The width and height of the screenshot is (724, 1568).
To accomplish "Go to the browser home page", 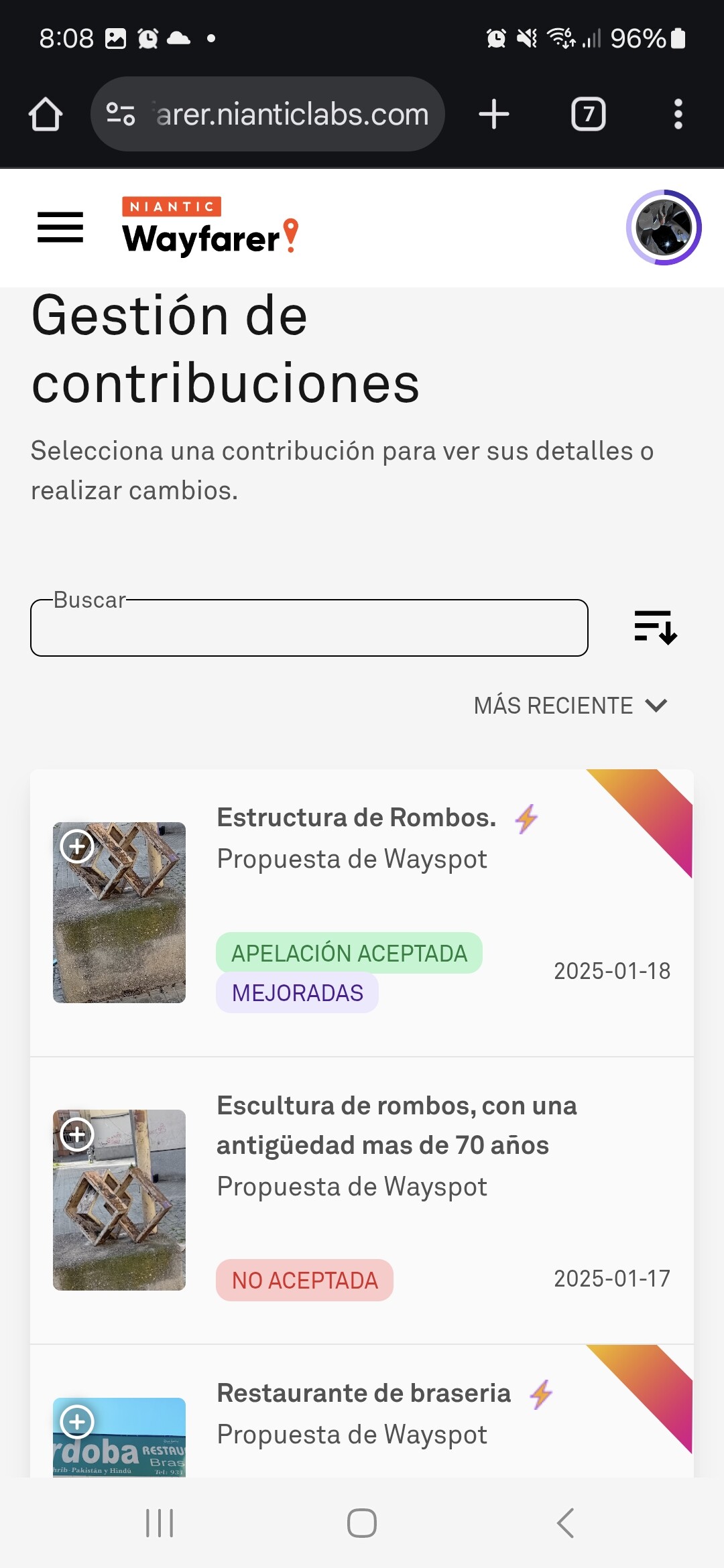I will tap(46, 114).
